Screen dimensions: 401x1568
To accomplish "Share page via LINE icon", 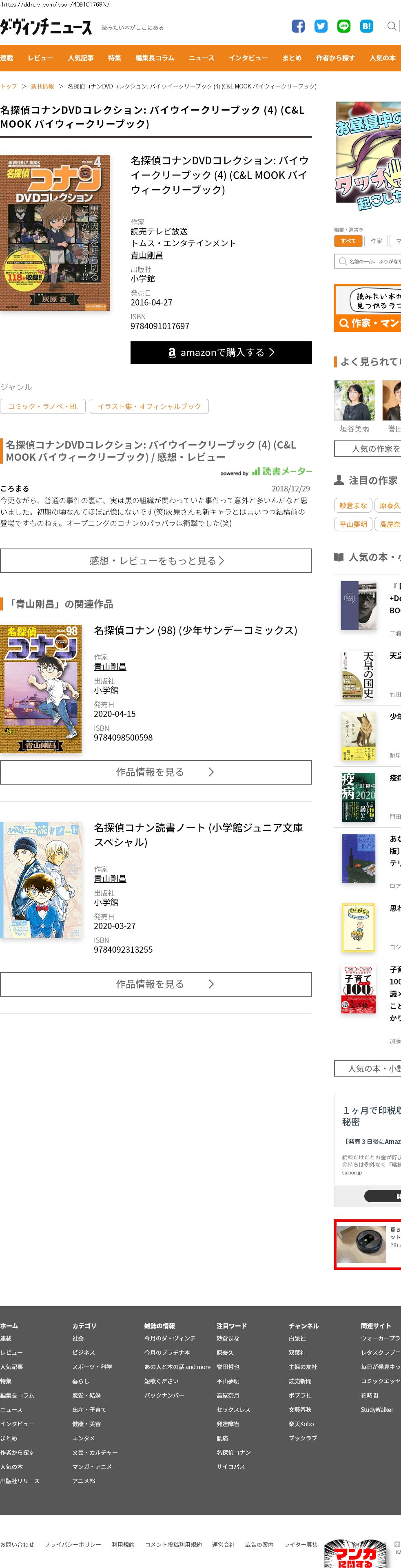I will click(344, 26).
